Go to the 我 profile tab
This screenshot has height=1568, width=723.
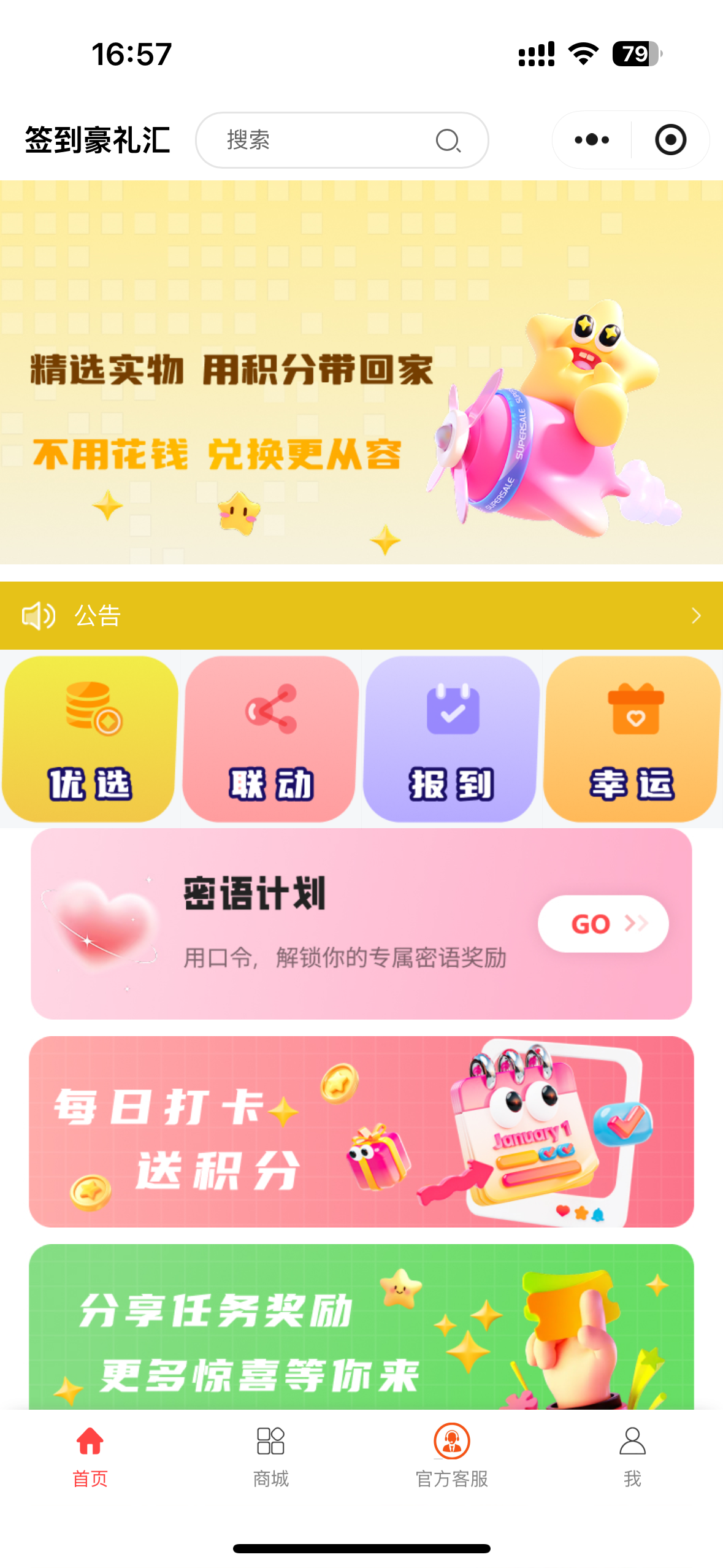(x=632, y=1455)
